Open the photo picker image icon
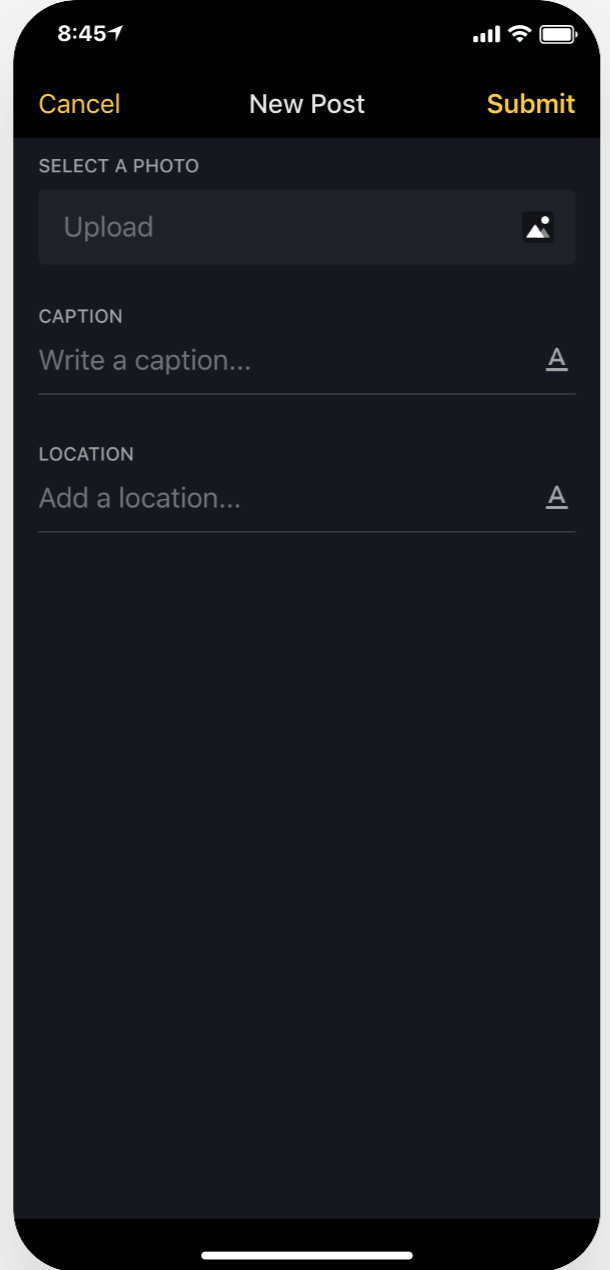 pos(538,227)
